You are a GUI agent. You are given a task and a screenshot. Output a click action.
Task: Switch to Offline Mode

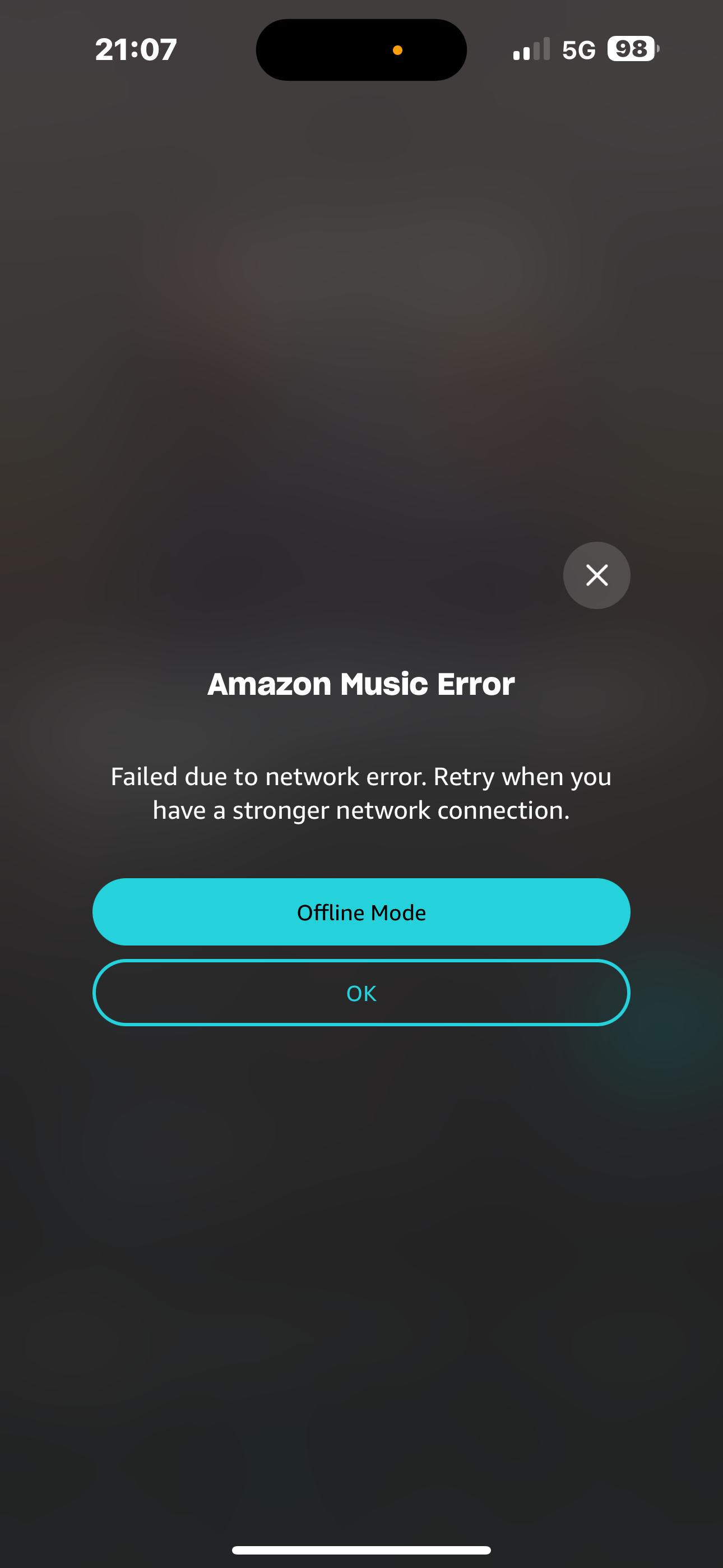tap(361, 912)
